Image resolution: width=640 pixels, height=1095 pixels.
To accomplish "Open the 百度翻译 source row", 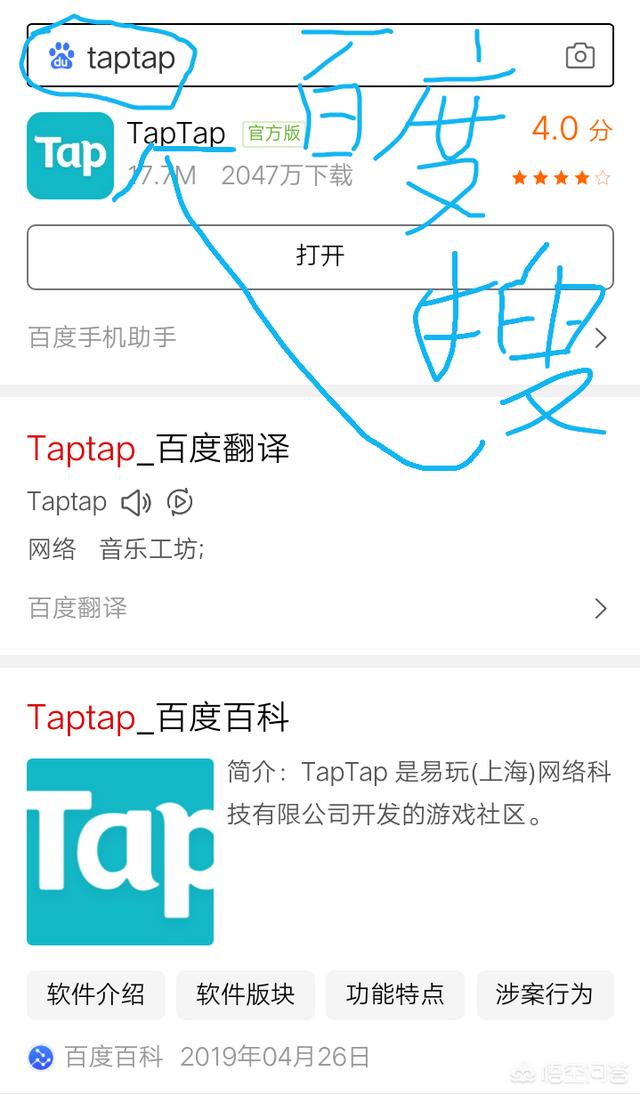I will 318,608.
